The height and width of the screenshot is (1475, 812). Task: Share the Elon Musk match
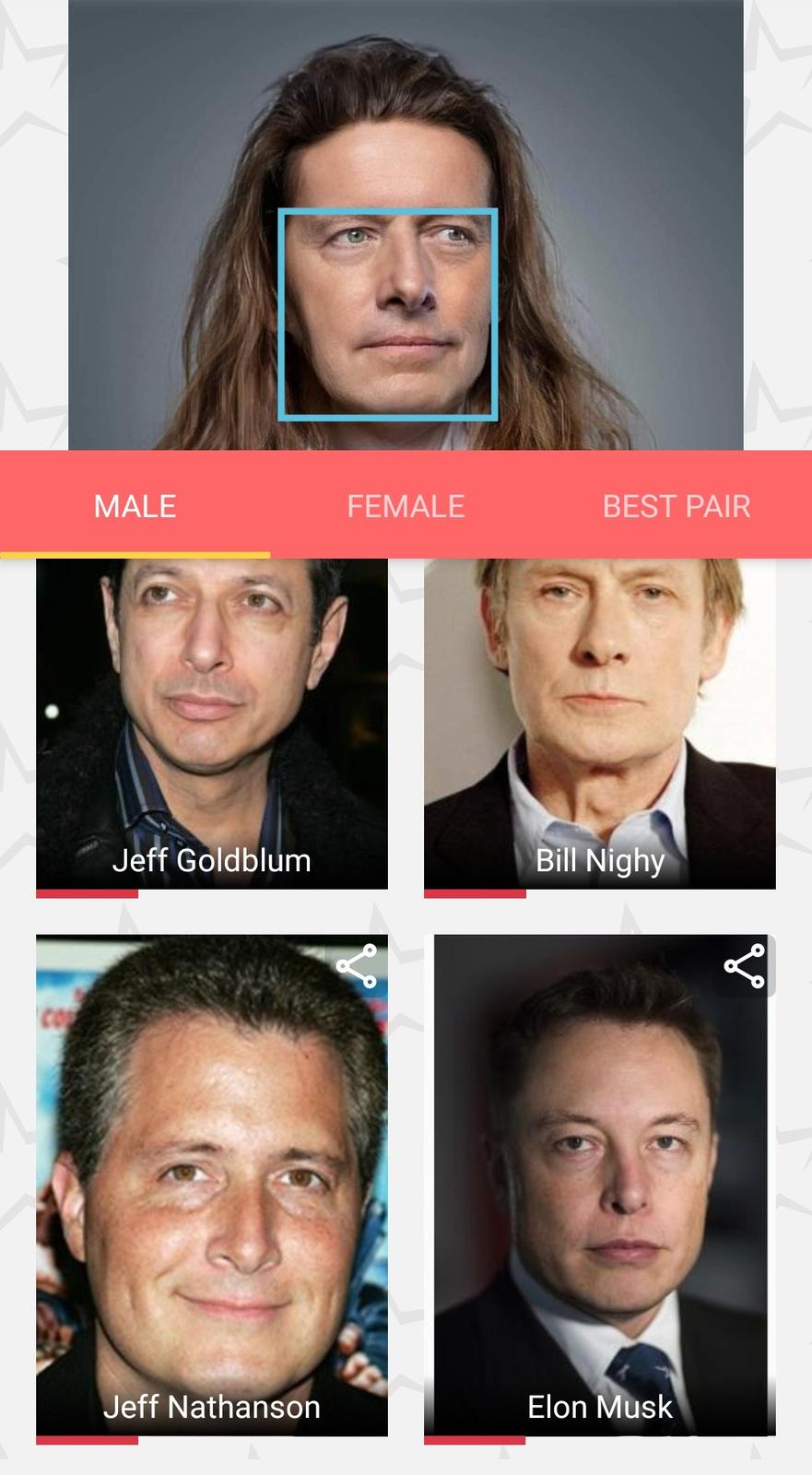pos(745,966)
